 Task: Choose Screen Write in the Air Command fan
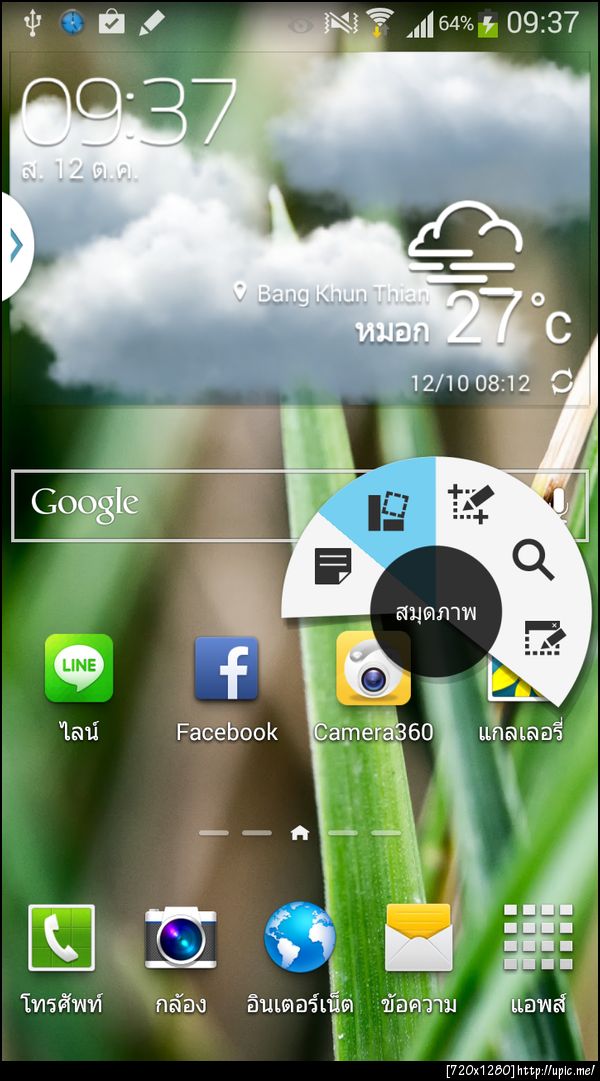pos(468,502)
